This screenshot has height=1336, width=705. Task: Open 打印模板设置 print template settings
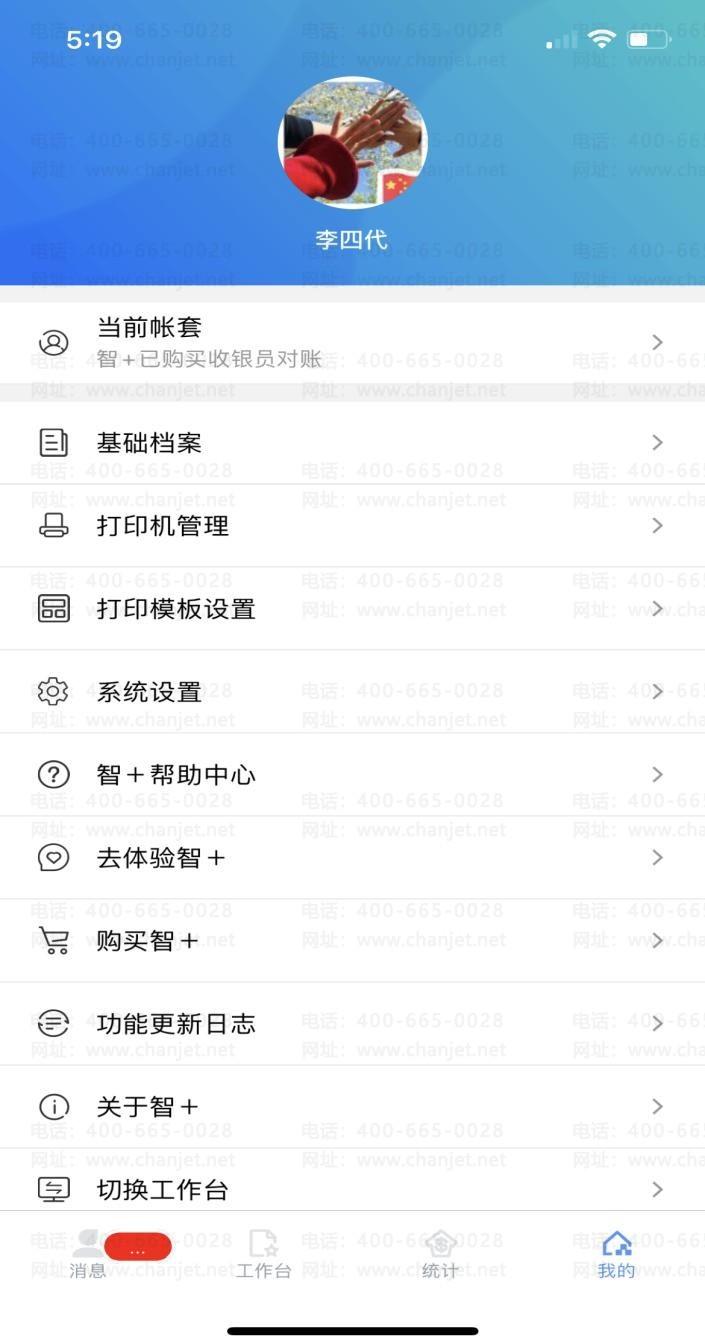pos(350,608)
